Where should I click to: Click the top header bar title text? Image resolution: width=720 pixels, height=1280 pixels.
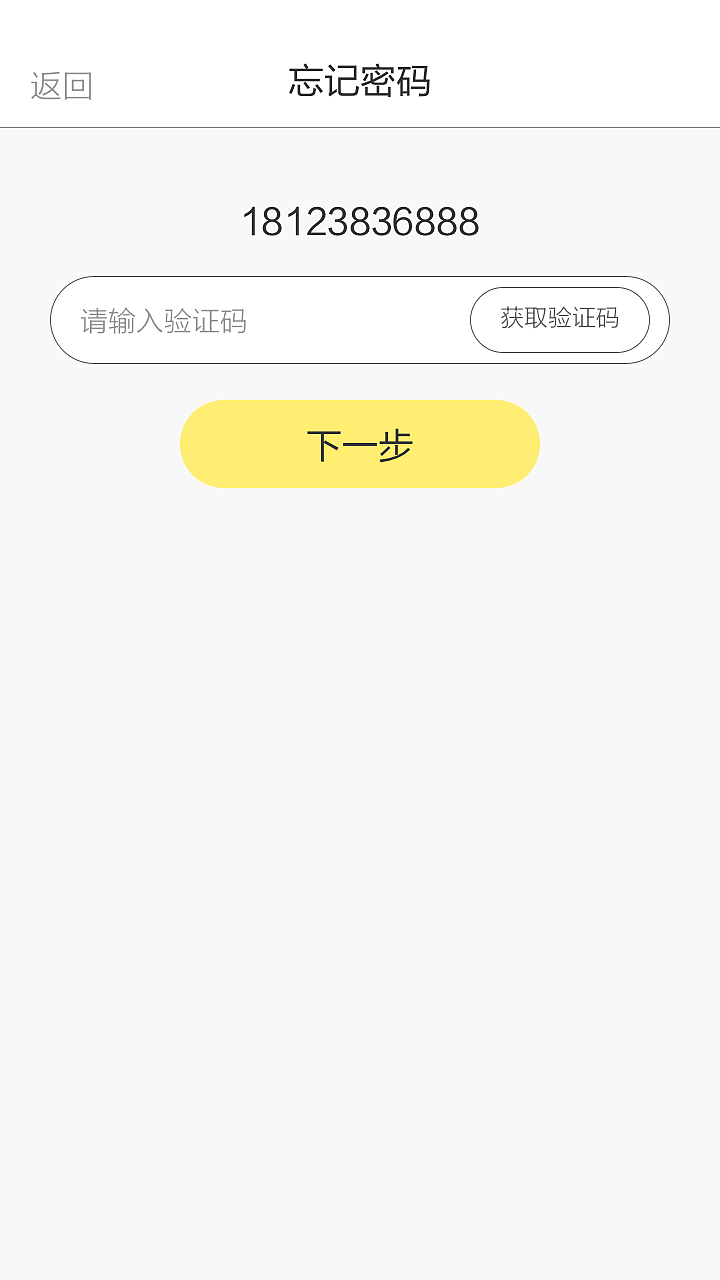point(359,84)
